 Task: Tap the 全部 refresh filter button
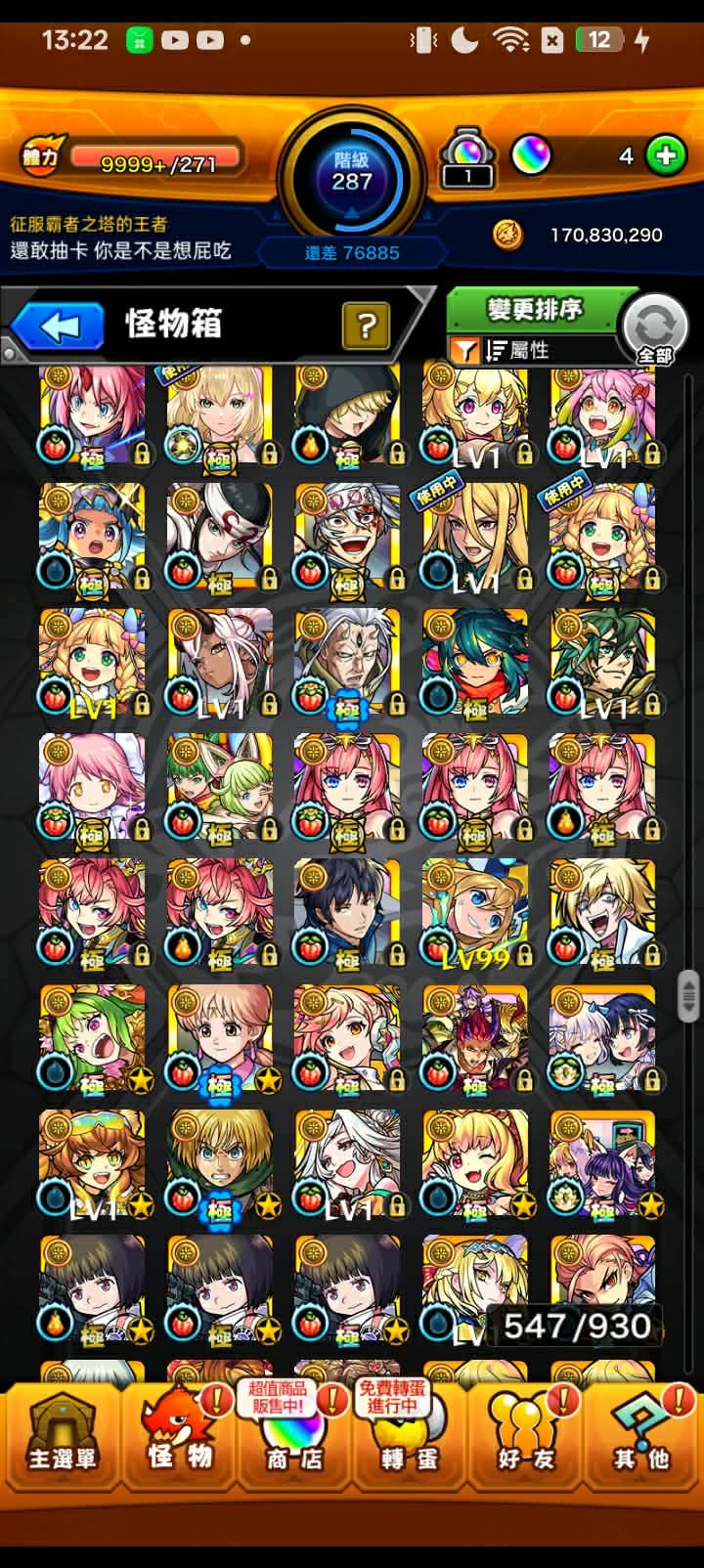click(x=654, y=328)
